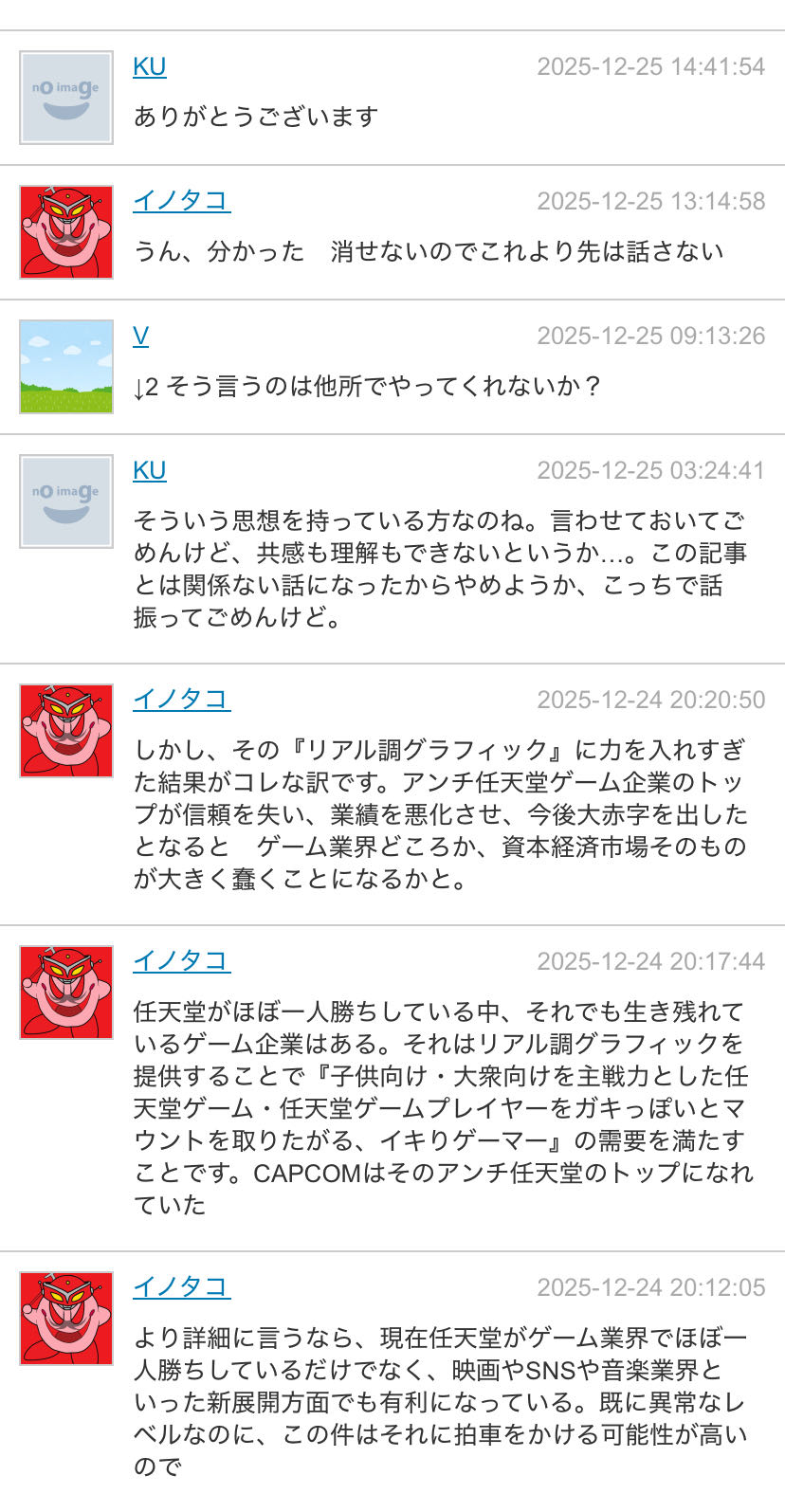The image size is (785, 1512).
Task: Select イノタコ name on the 20:17:44 comment
Action: [x=181, y=961]
